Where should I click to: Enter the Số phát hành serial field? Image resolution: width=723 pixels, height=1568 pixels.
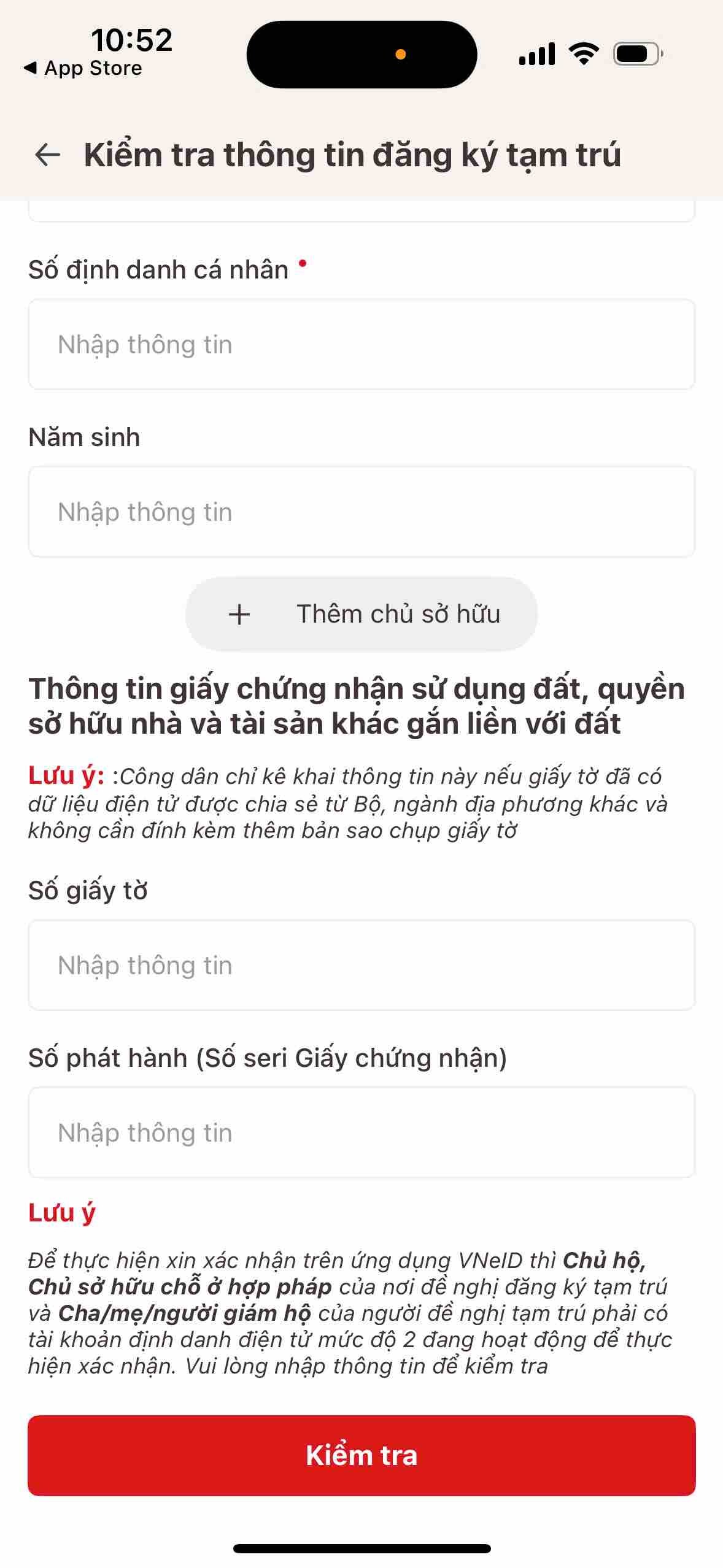(x=361, y=1132)
